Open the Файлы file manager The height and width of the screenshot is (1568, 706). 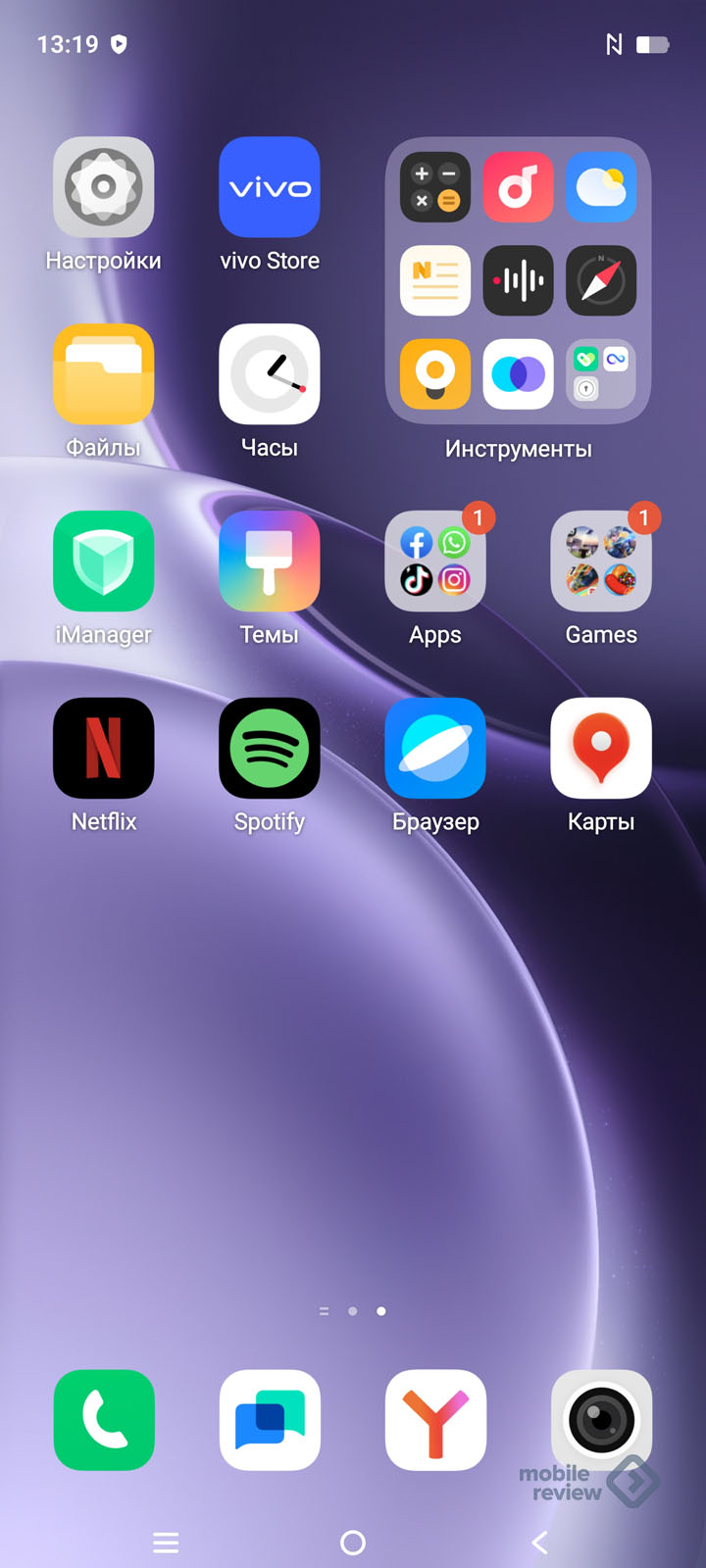(103, 374)
